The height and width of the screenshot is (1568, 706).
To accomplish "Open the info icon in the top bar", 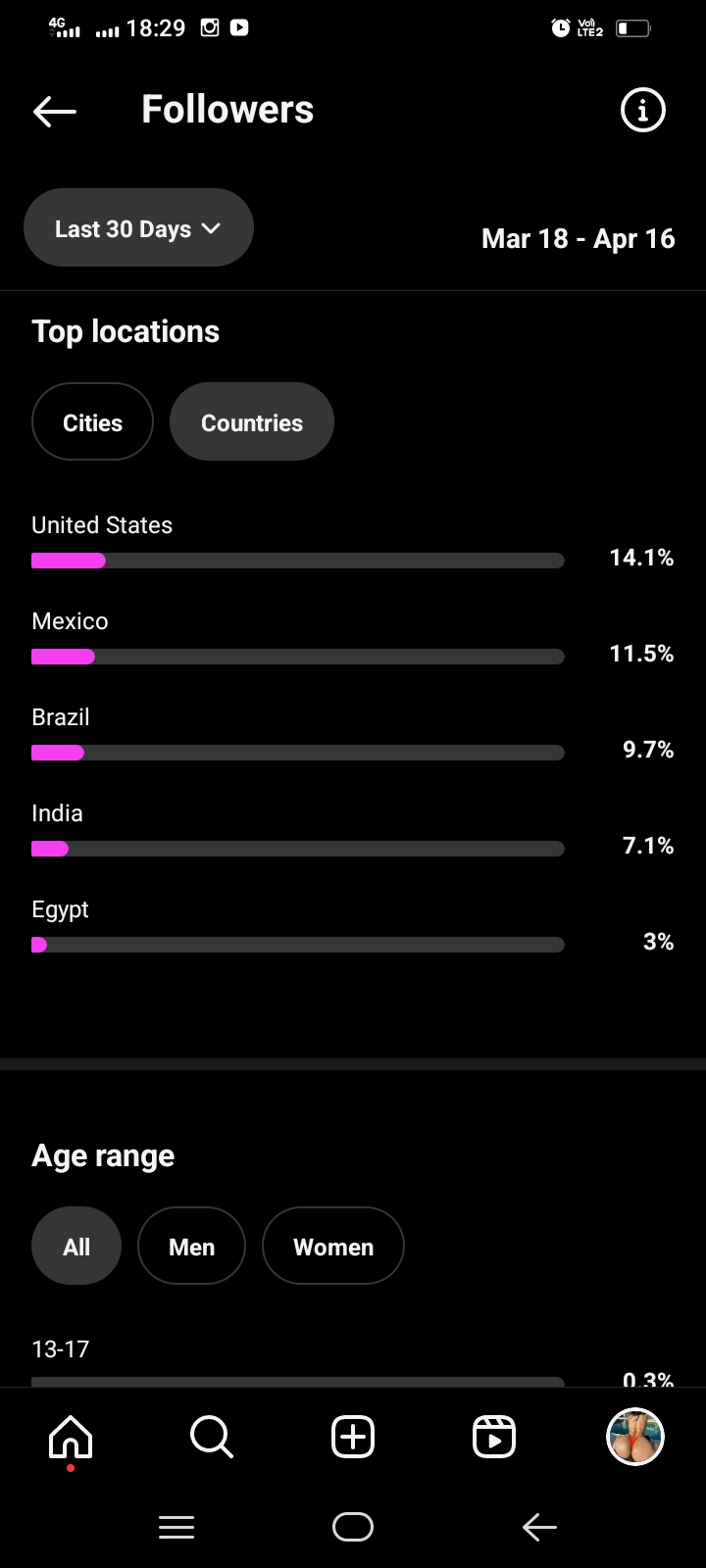I will click(x=643, y=110).
